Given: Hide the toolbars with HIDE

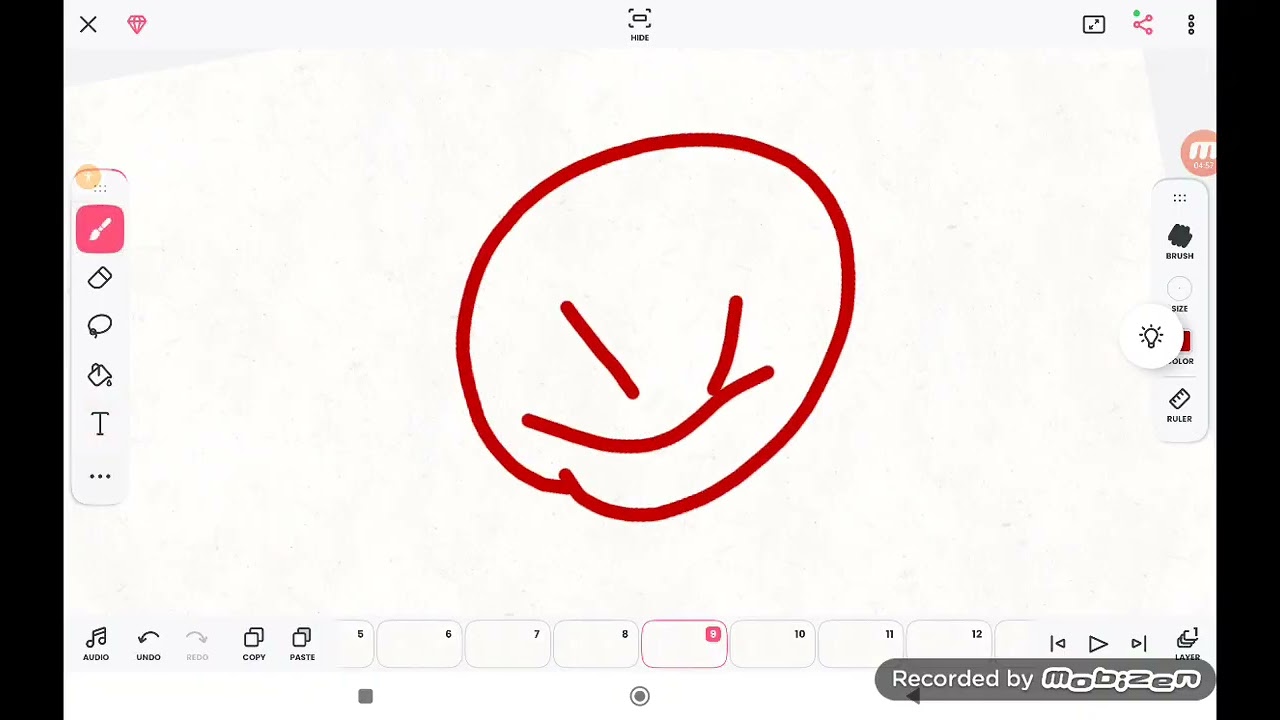Looking at the screenshot, I should coord(639,24).
